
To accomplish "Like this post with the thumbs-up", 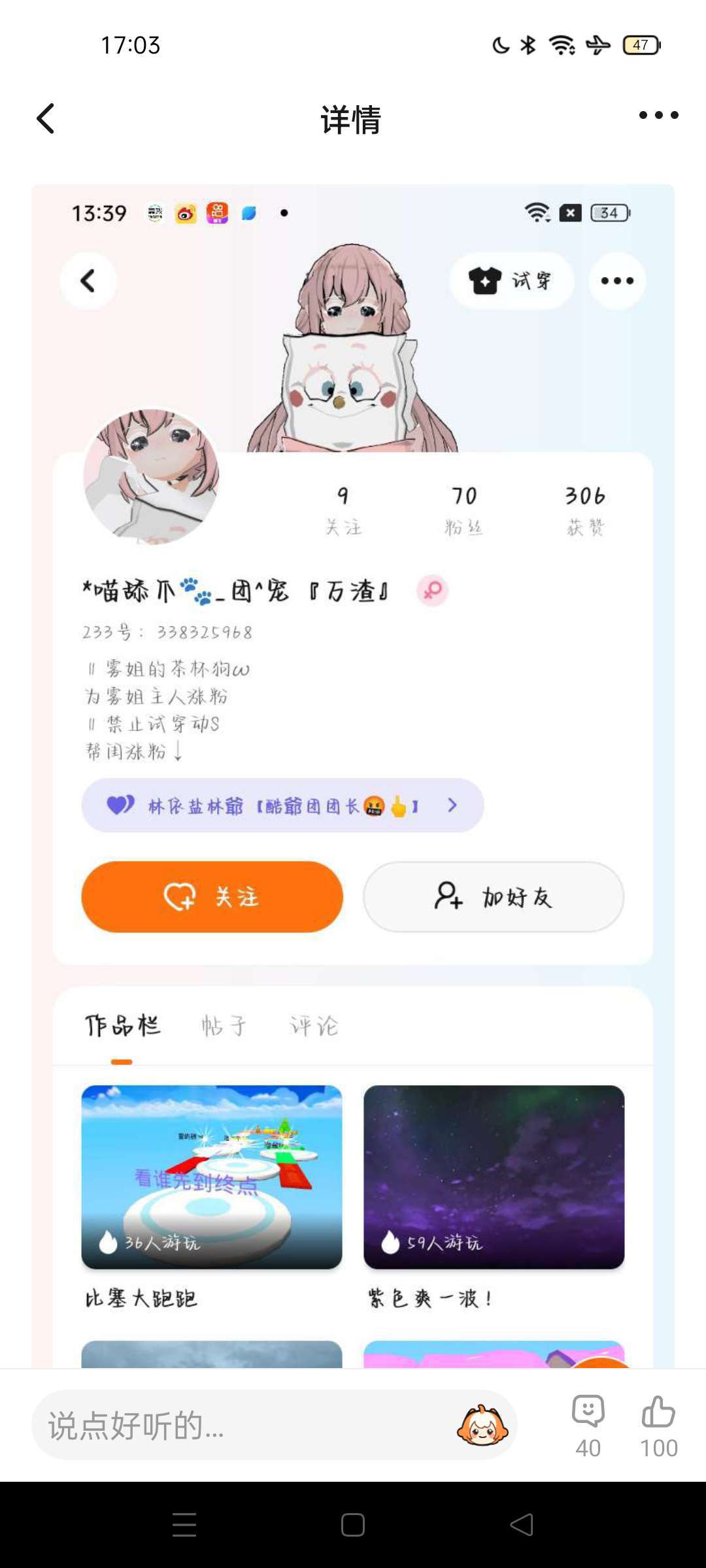I will [x=658, y=1426].
